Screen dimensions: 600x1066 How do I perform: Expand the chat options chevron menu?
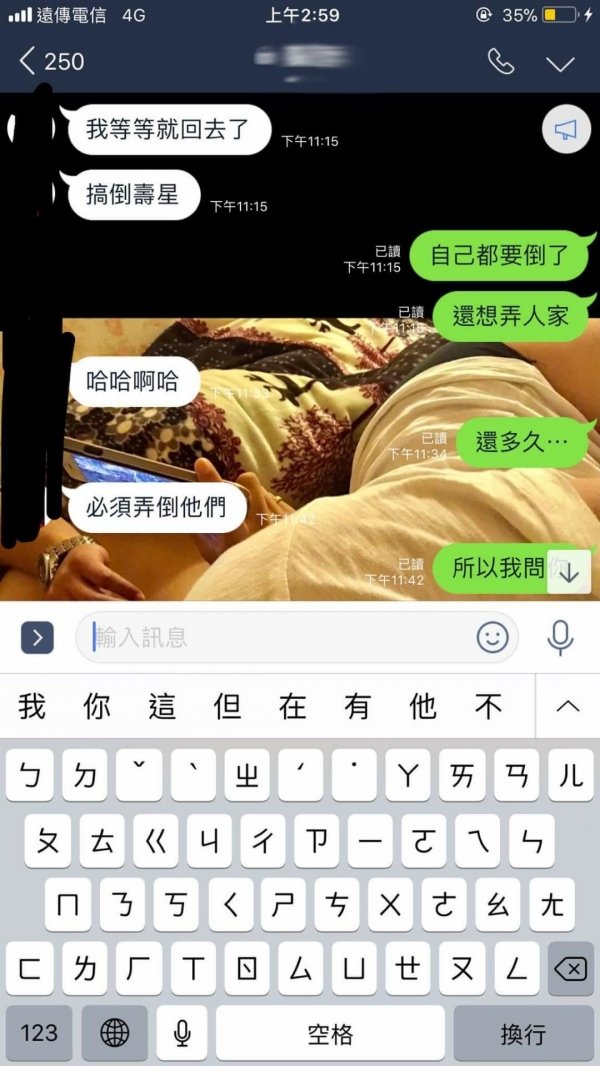coord(560,63)
